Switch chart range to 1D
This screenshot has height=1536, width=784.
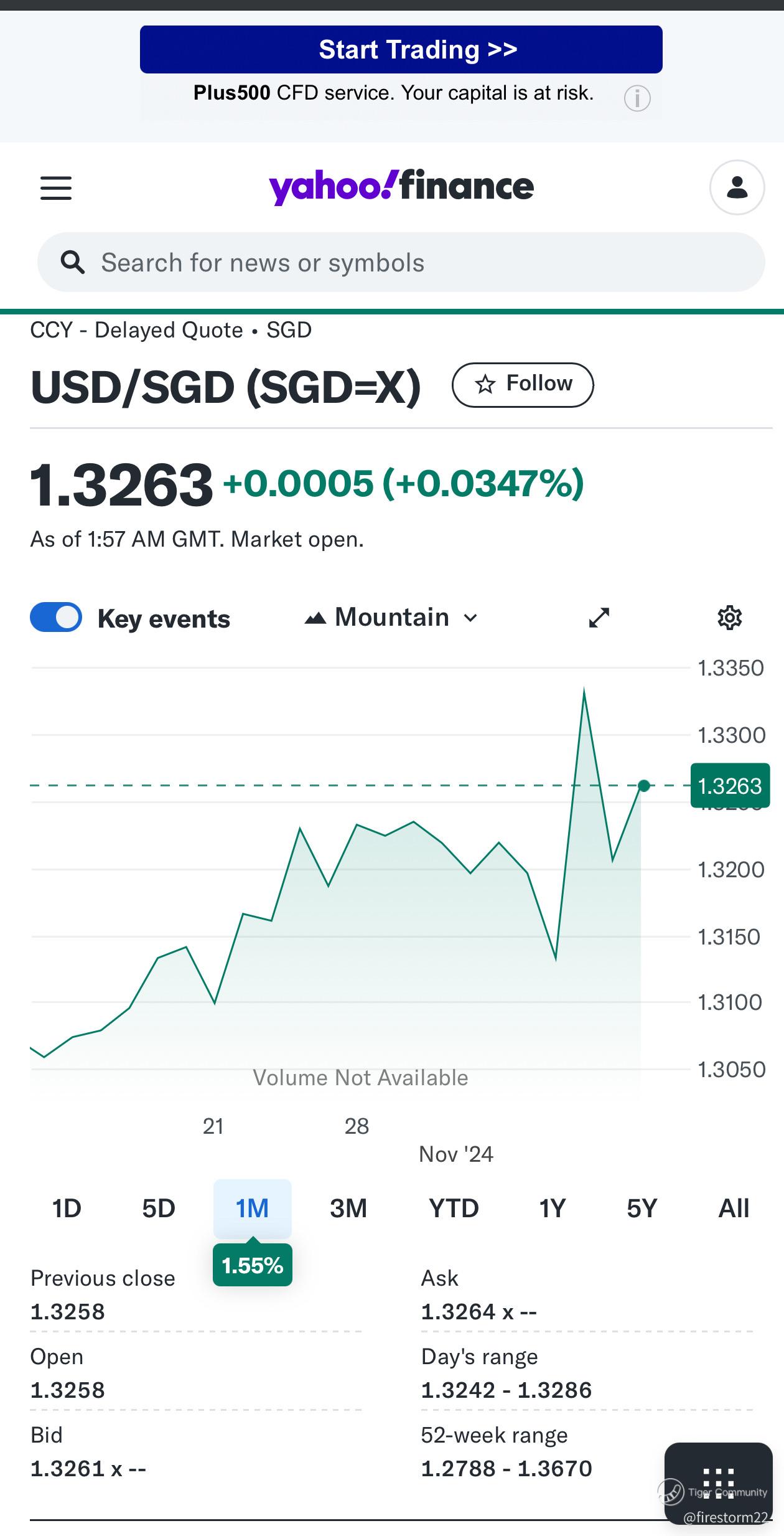[67, 1209]
